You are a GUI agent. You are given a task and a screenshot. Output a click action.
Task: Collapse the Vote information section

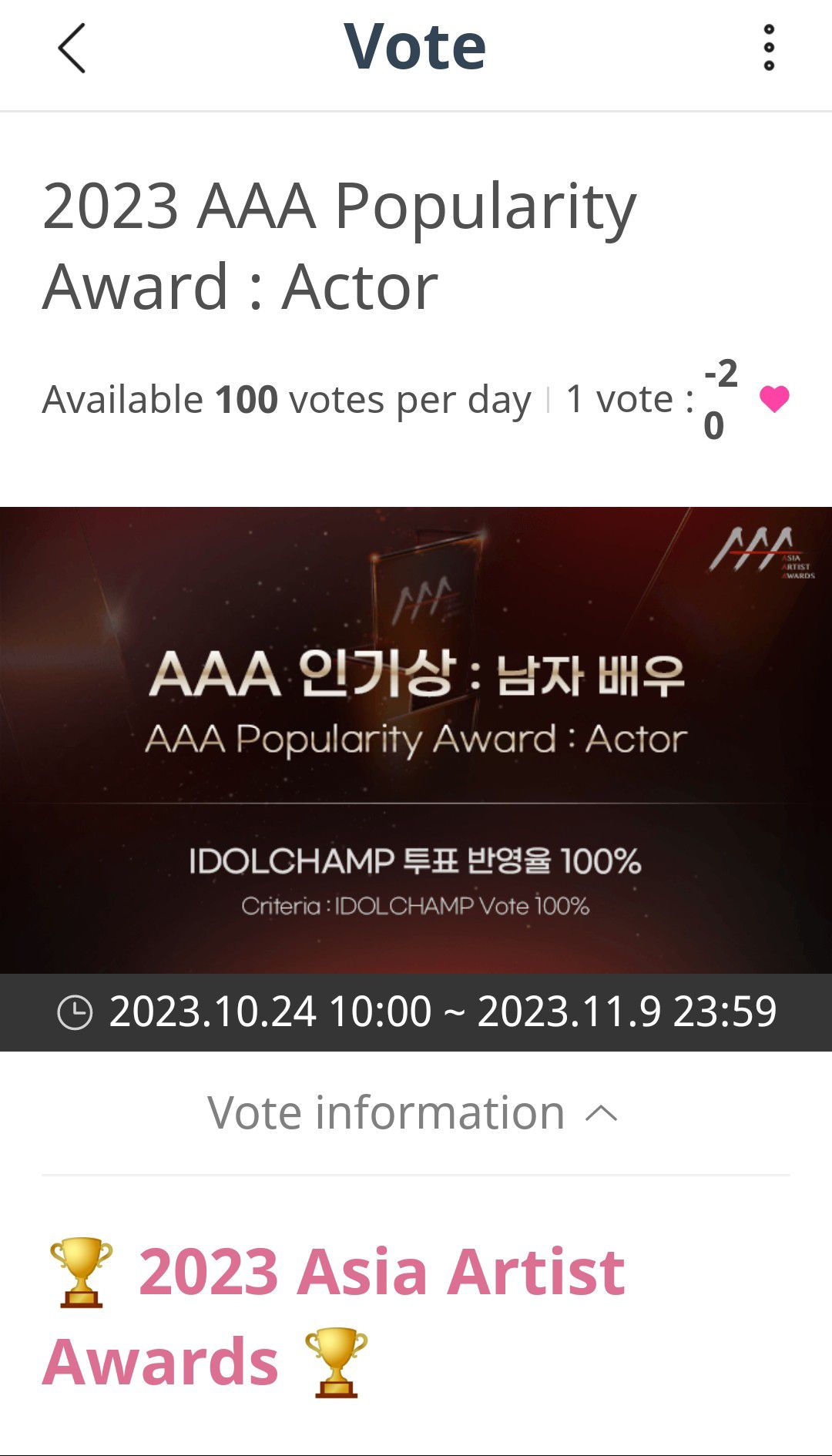coord(413,1112)
